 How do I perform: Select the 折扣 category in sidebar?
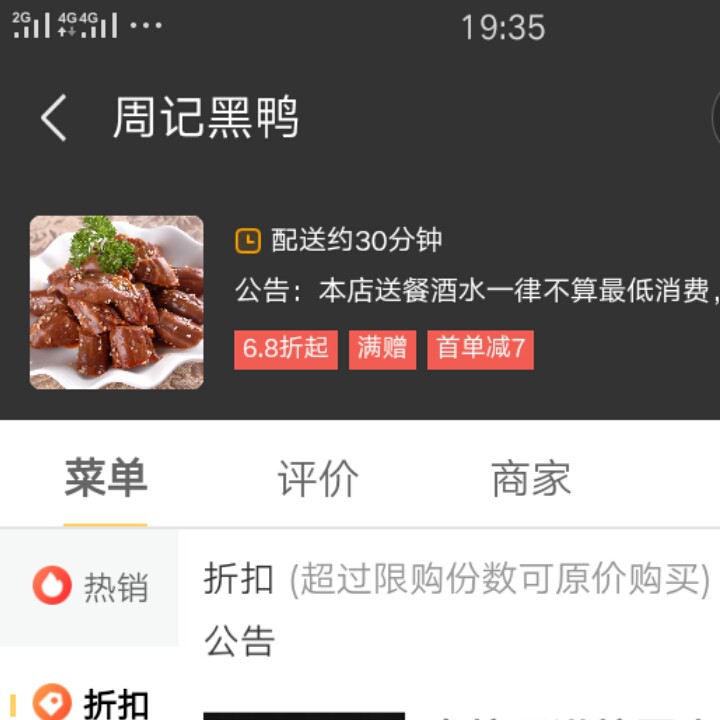click(92, 703)
